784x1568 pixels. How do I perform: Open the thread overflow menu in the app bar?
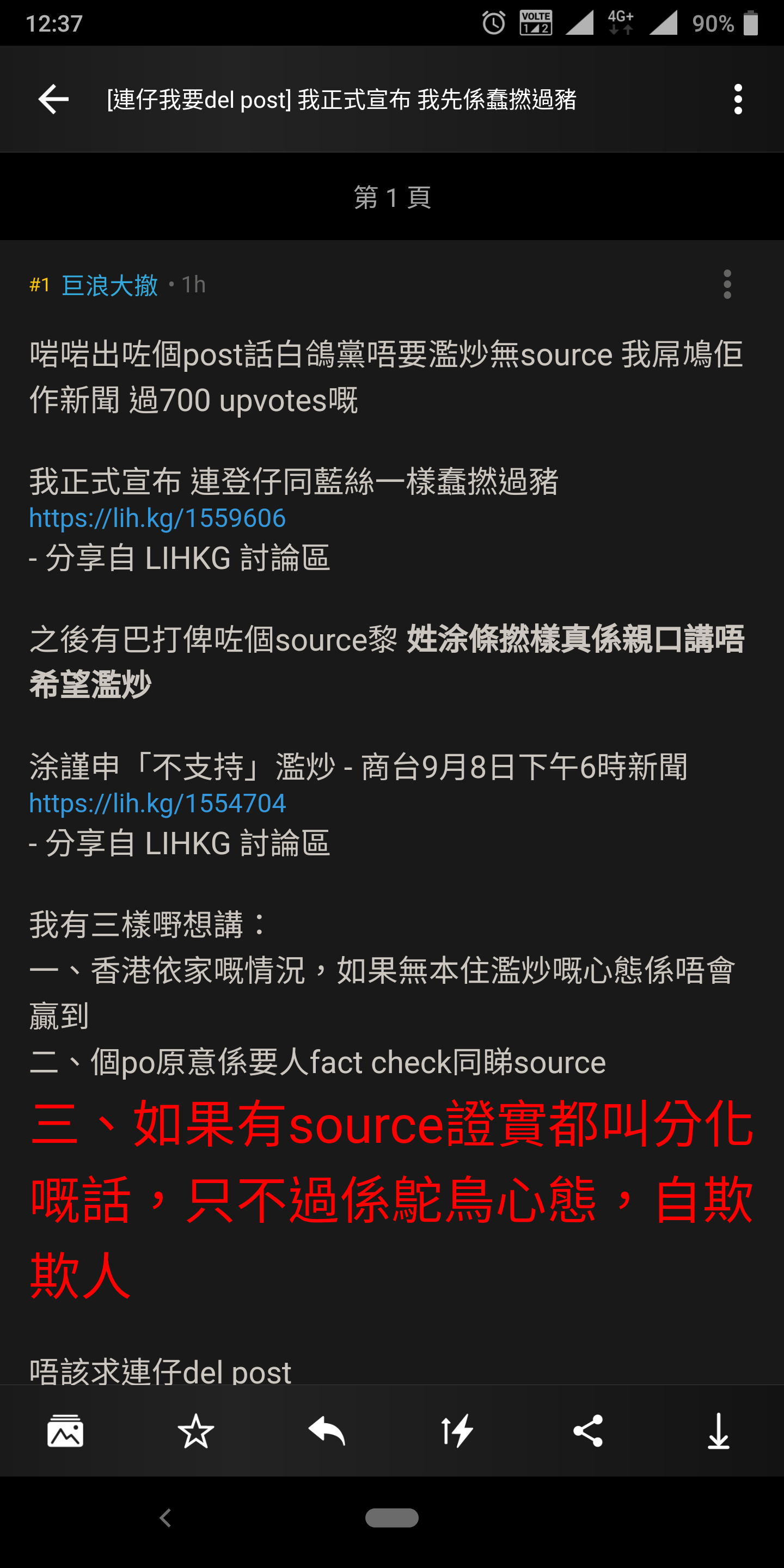[738, 99]
